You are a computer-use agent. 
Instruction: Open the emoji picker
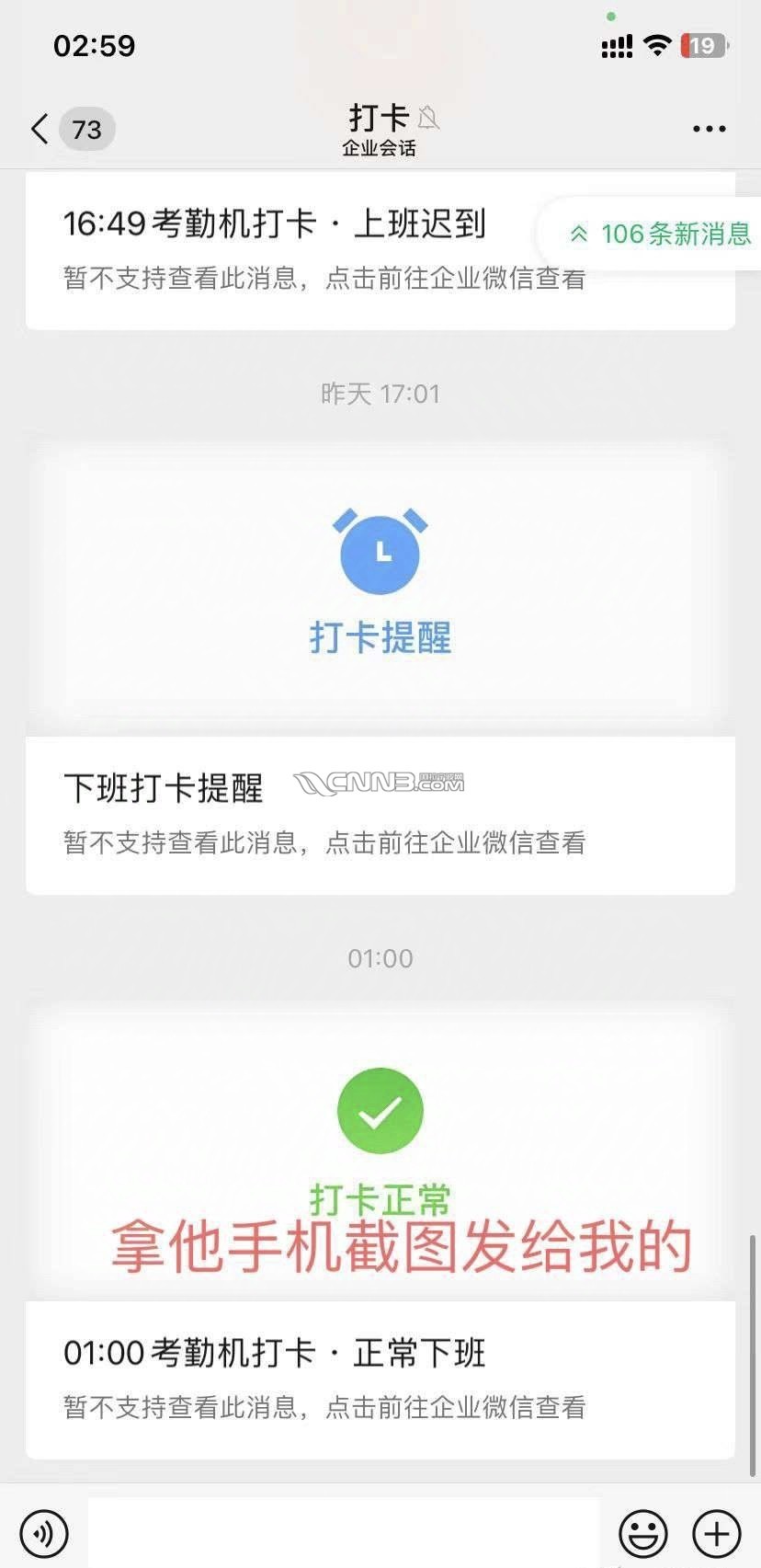[642, 1533]
